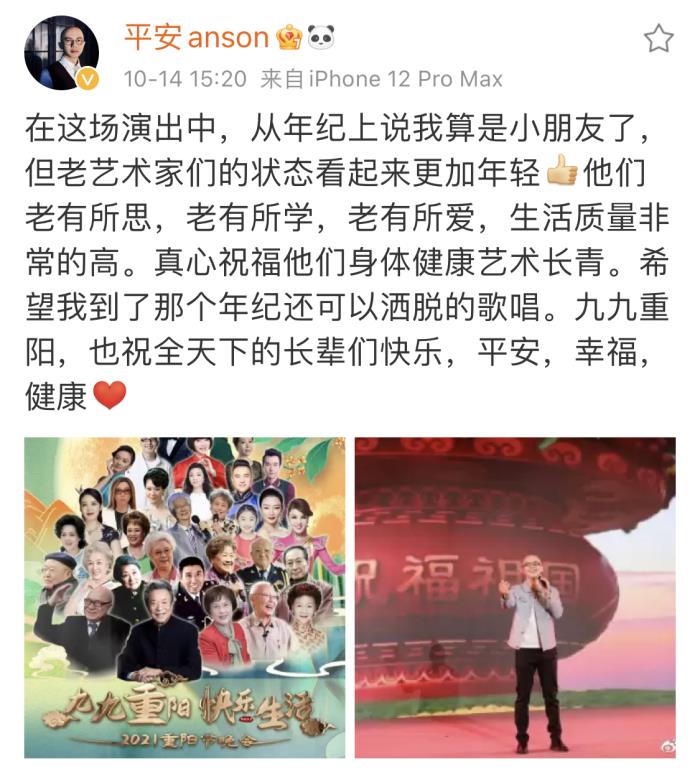Image resolution: width=700 pixels, height=782 pixels.
Task: Open the 平安 anson profile avatar
Action: [62, 52]
